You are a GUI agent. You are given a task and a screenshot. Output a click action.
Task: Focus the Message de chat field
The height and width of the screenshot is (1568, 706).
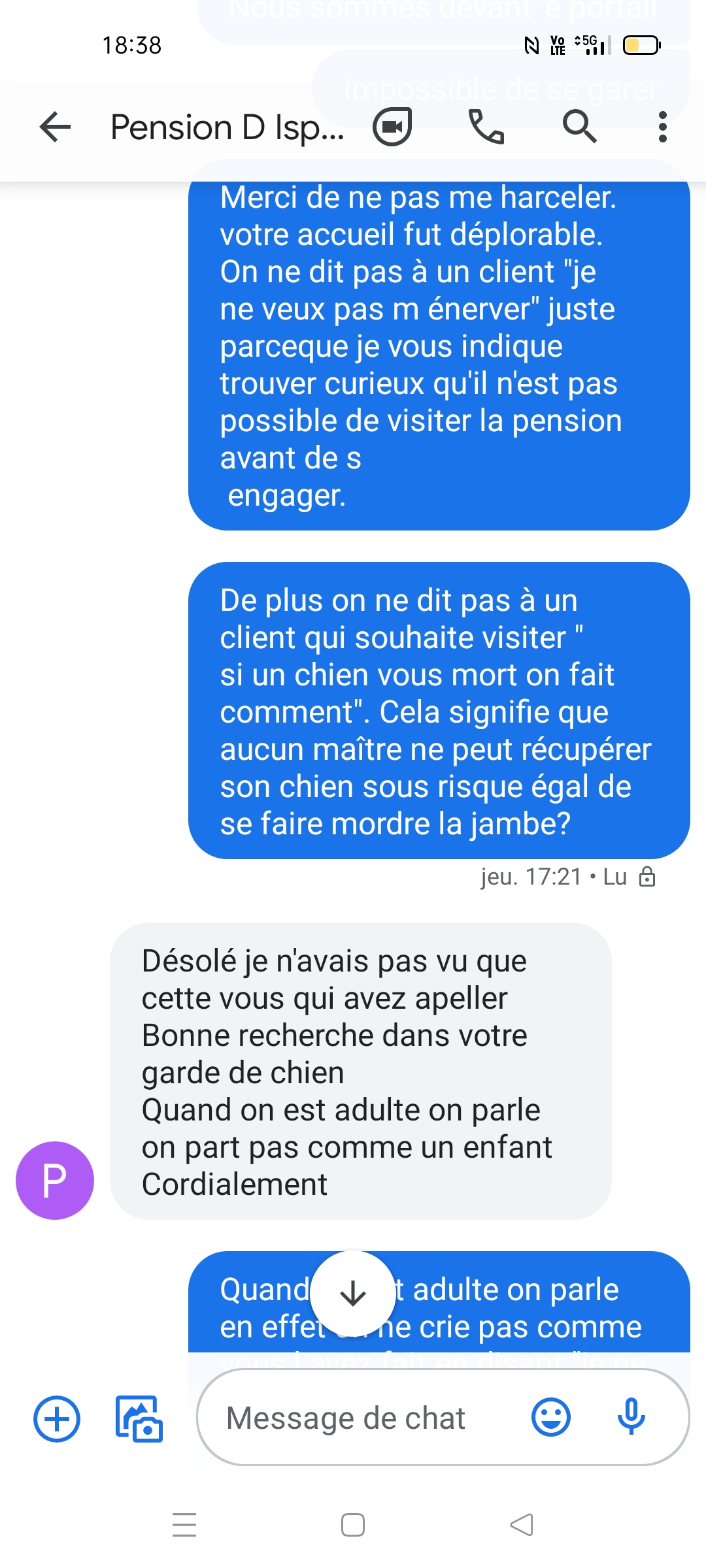366,1418
